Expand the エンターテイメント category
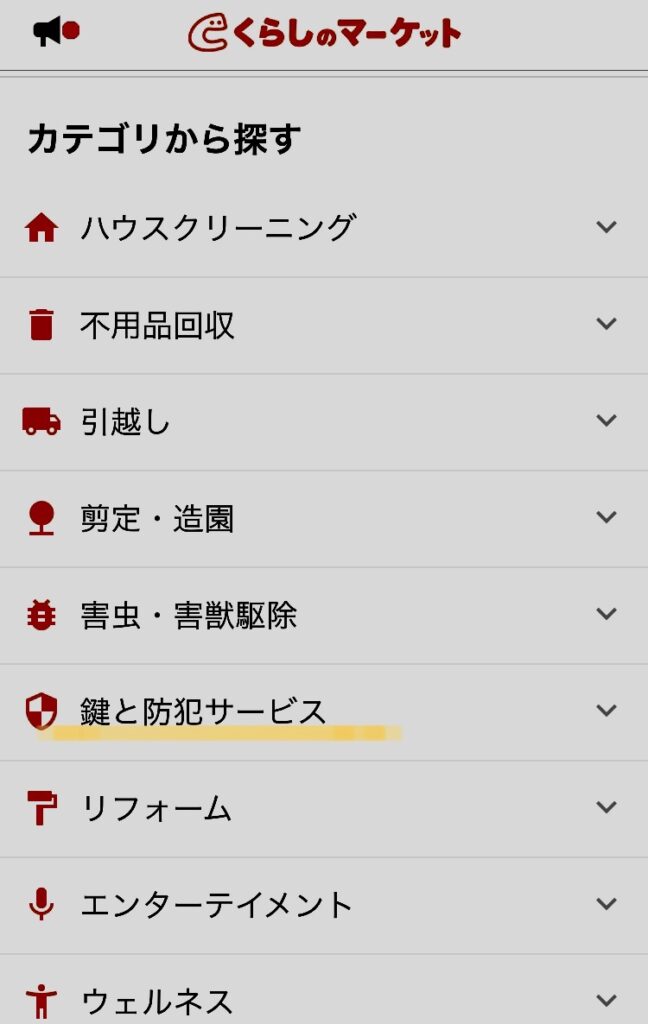648x1024 pixels. coord(605,904)
